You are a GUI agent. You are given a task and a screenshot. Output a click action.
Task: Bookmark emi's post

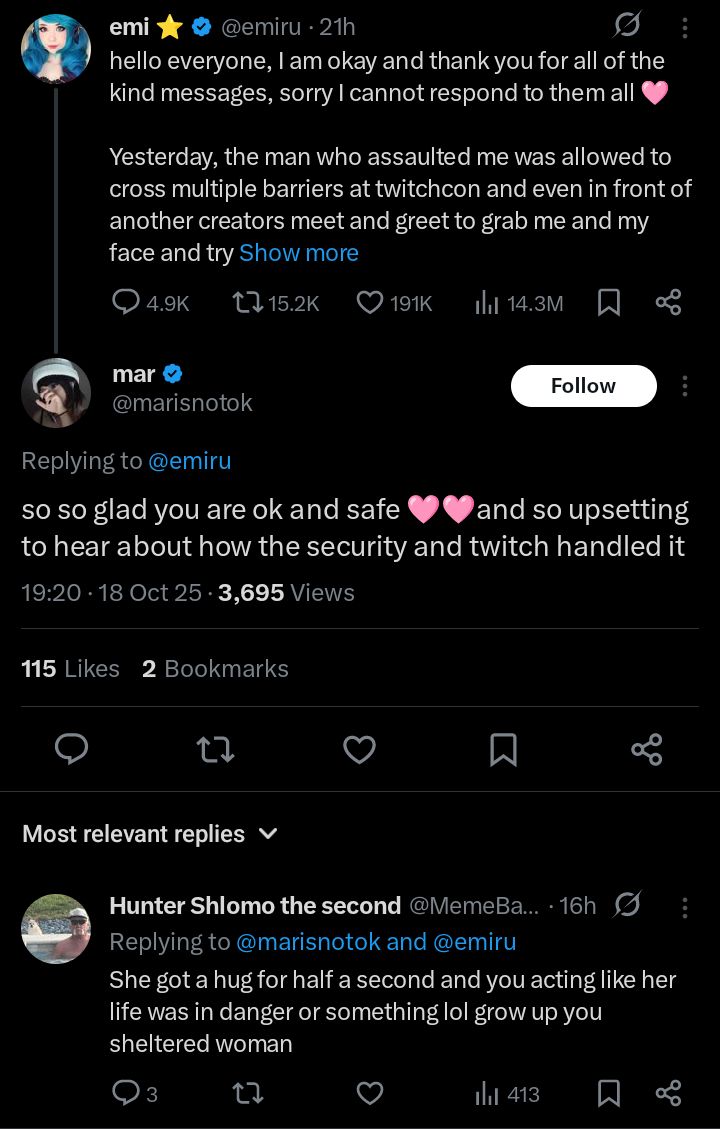coord(607,302)
